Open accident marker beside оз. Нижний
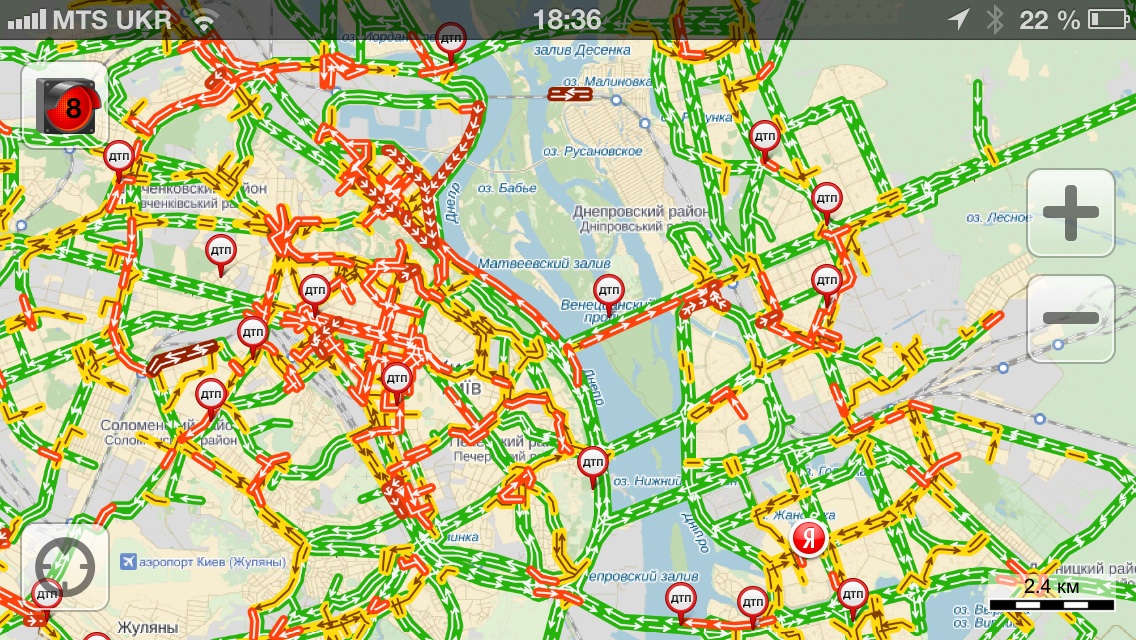The width and height of the screenshot is (1136, 640). click(x=592, y=464)
